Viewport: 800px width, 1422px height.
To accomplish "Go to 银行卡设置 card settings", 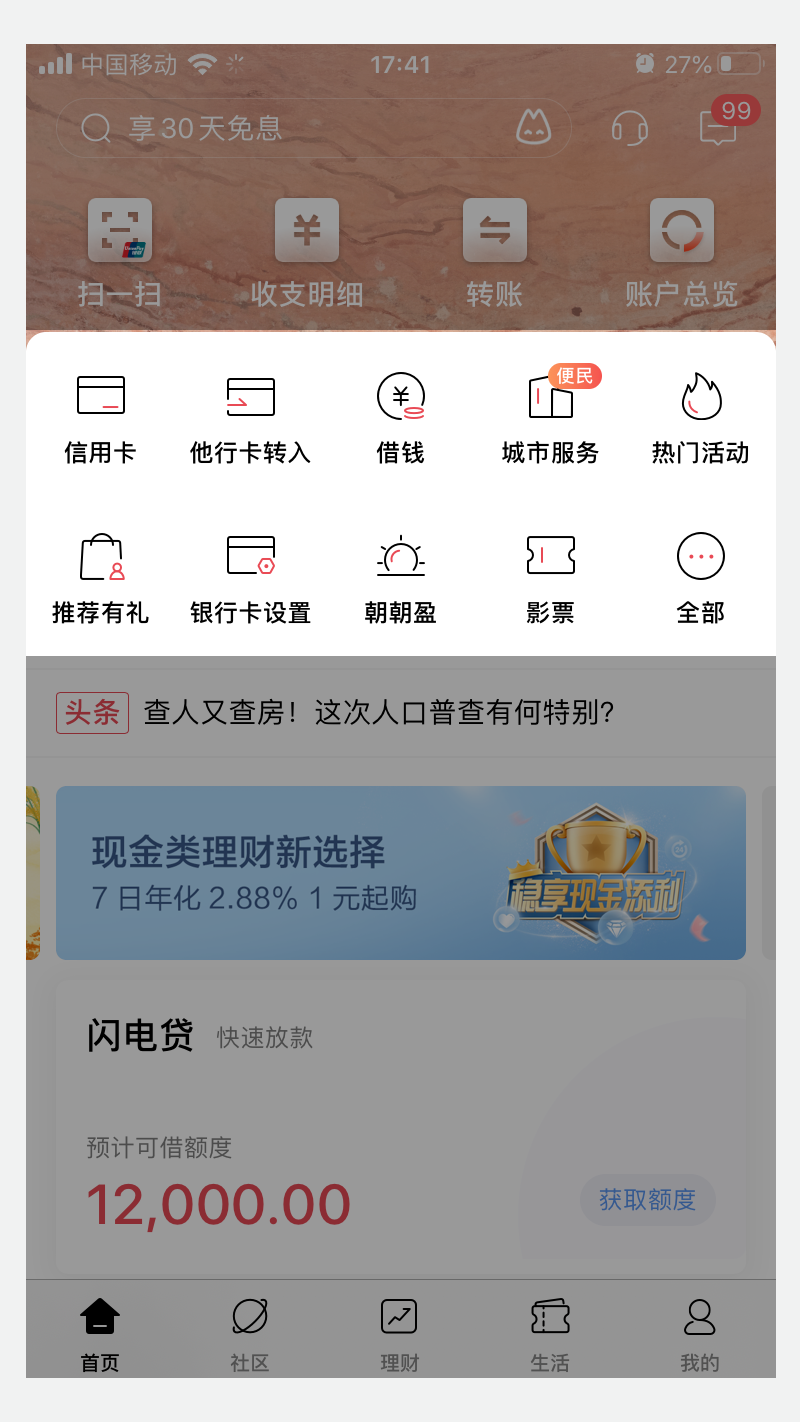I will (250, 577).
